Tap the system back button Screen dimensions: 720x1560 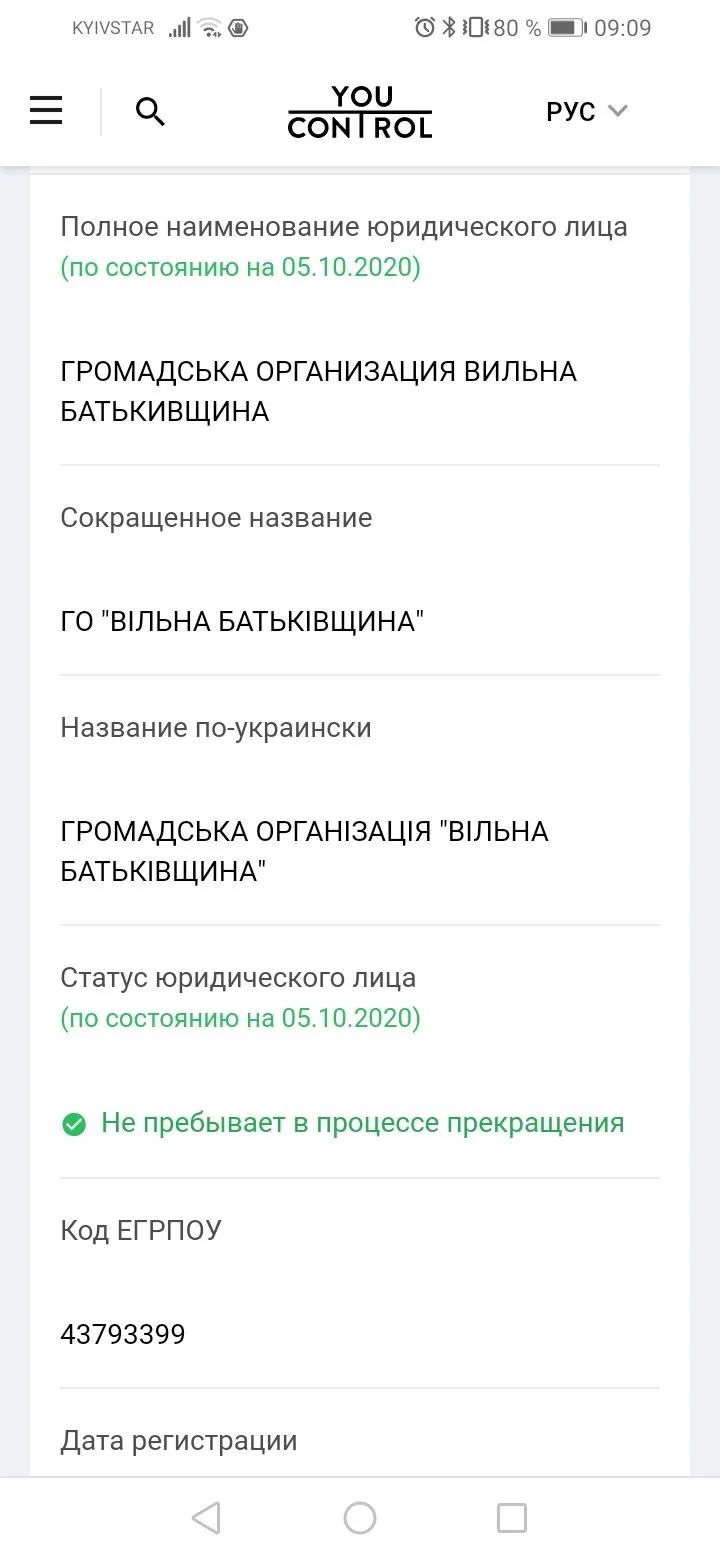point(206,1518)
